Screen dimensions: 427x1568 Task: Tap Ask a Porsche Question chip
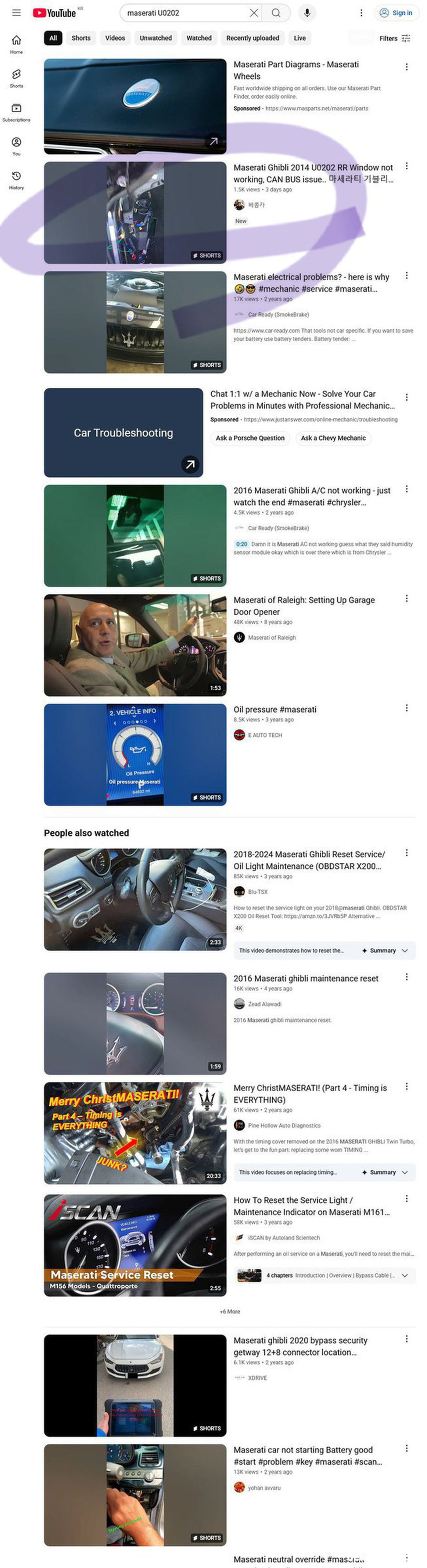250,438
